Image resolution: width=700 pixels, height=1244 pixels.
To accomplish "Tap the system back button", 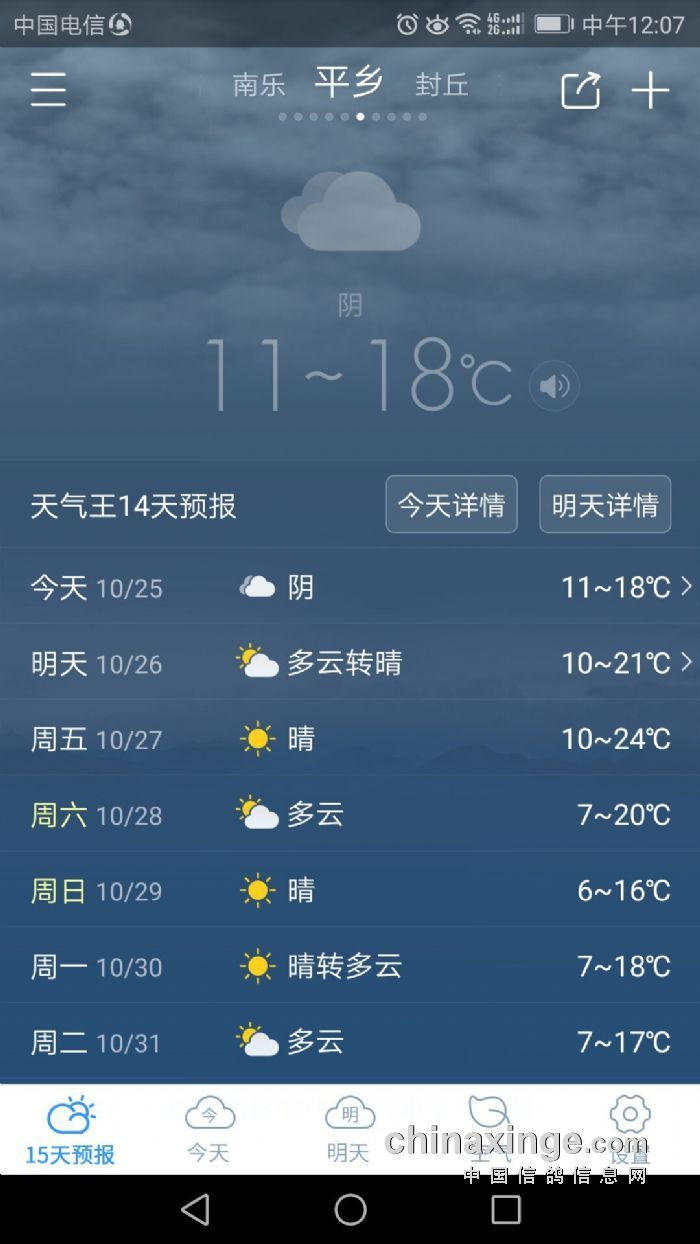I will pyautogui.click(x=195, y=1210).
